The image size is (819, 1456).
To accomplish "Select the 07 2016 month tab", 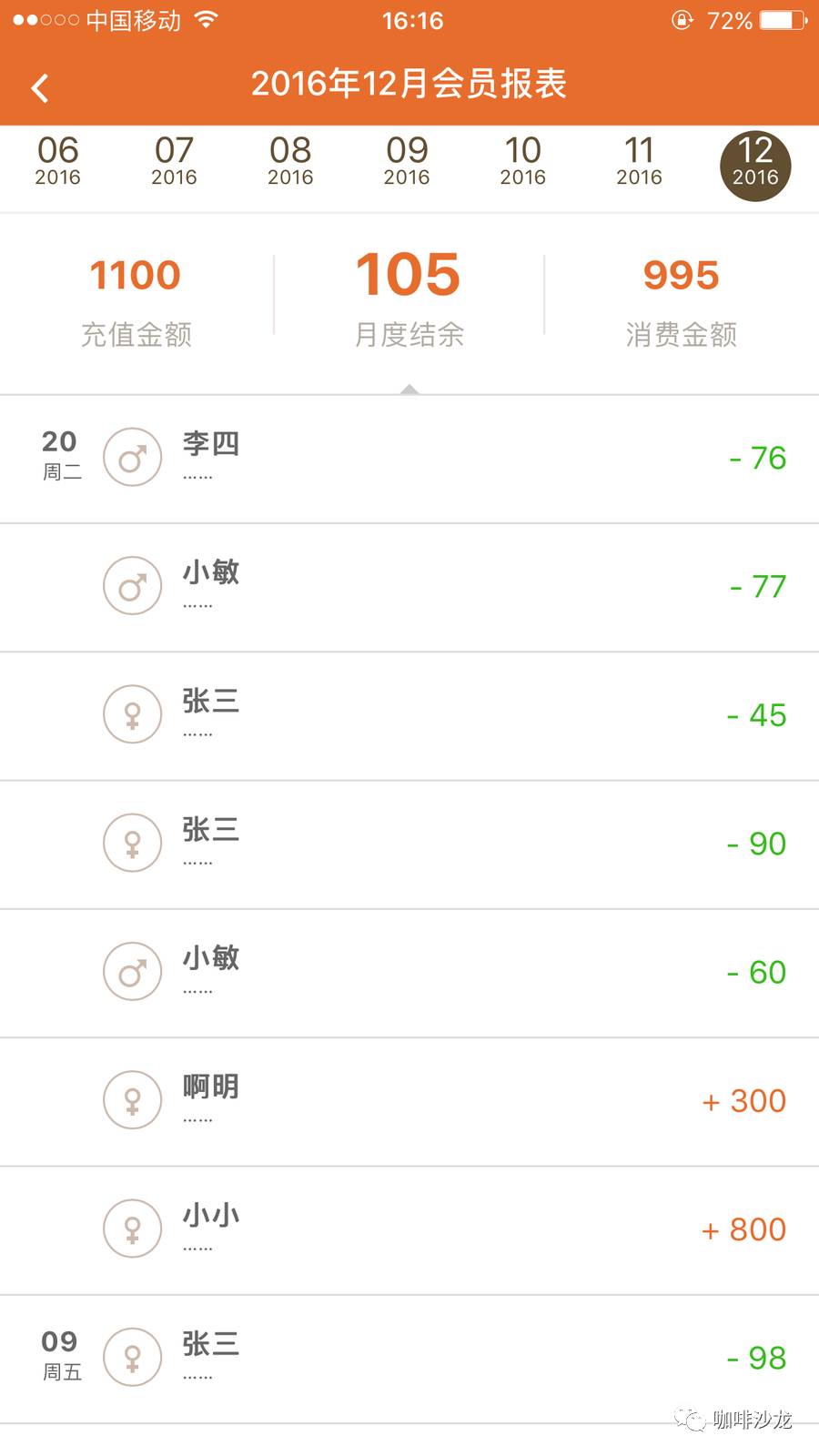I will pos(174,161).
